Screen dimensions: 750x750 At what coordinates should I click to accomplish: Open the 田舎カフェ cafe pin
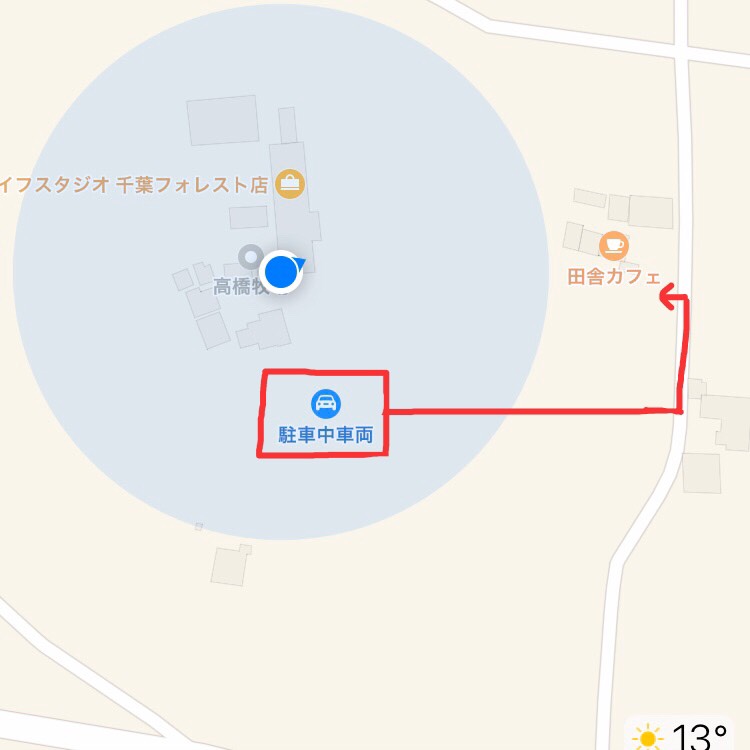coord(613,244)
